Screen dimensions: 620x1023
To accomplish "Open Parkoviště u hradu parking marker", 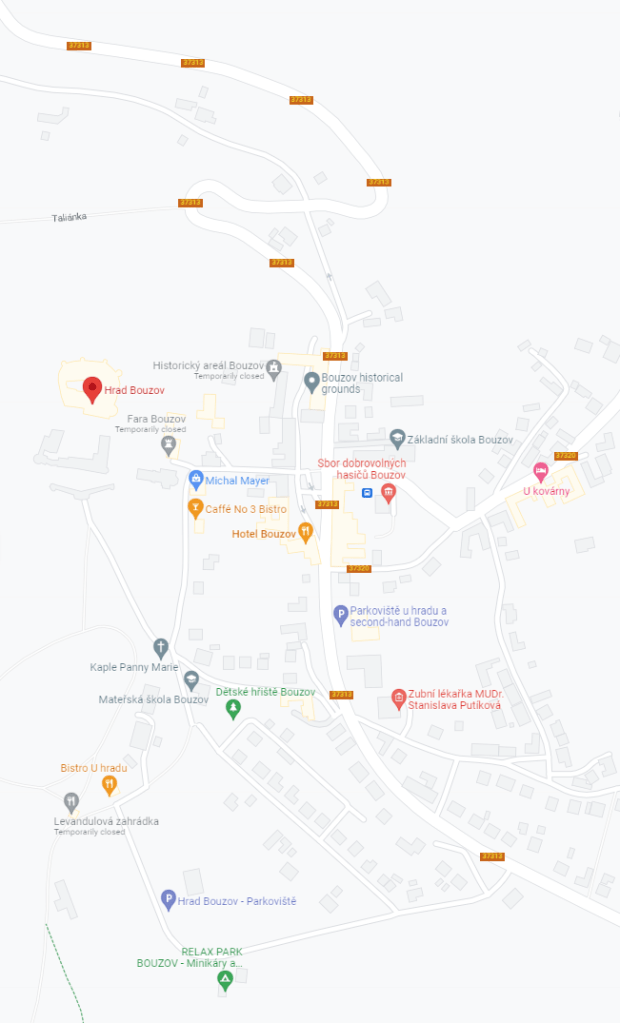I will point(340,614).
